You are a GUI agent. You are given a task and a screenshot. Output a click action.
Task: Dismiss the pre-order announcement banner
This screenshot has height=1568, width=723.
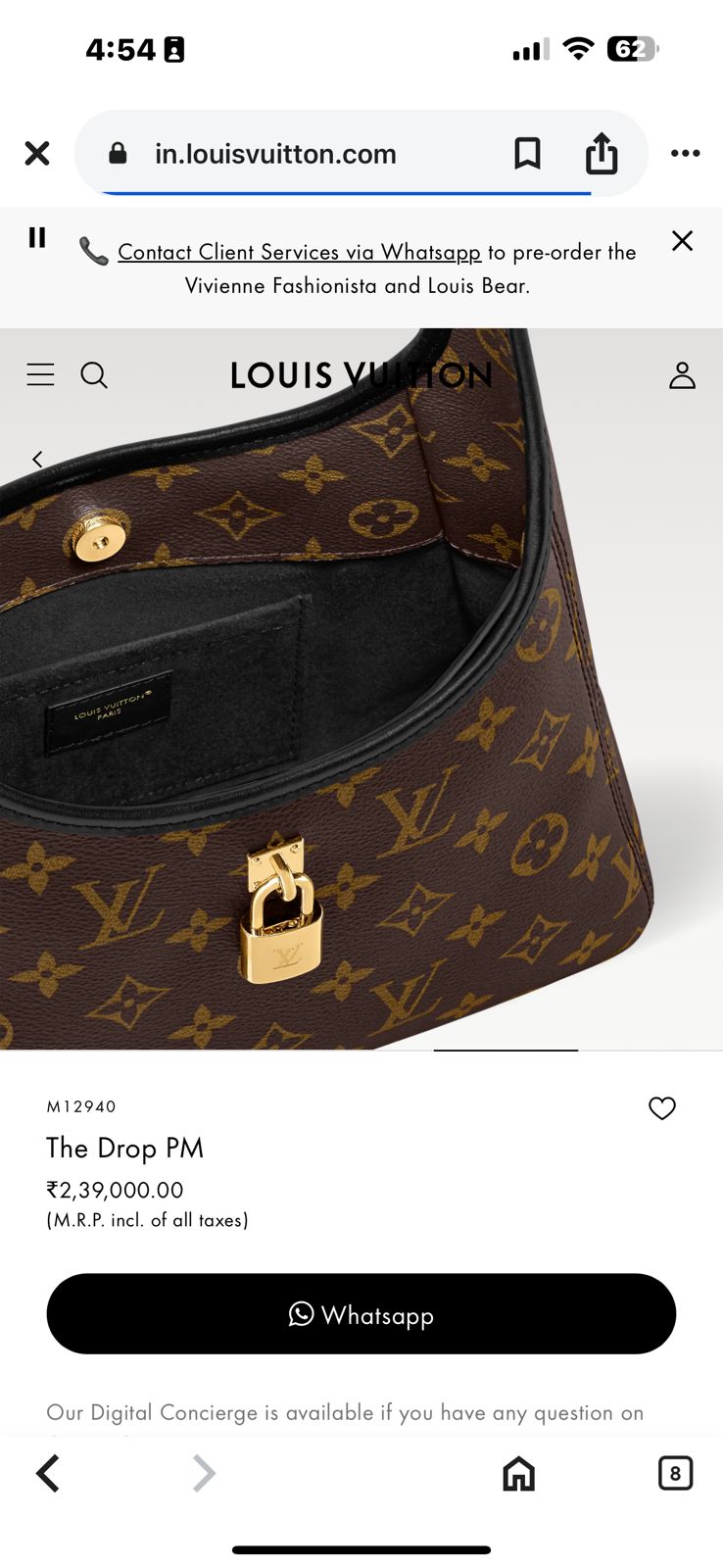[682, 241]
